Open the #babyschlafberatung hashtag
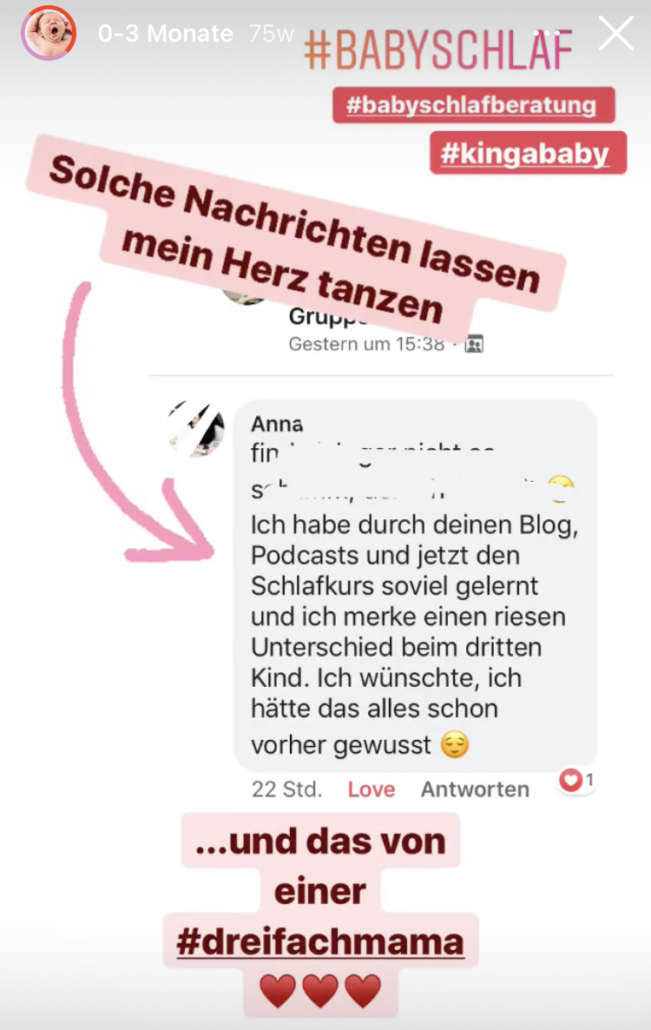651x1030 pixels. click(x=472, y=105)
